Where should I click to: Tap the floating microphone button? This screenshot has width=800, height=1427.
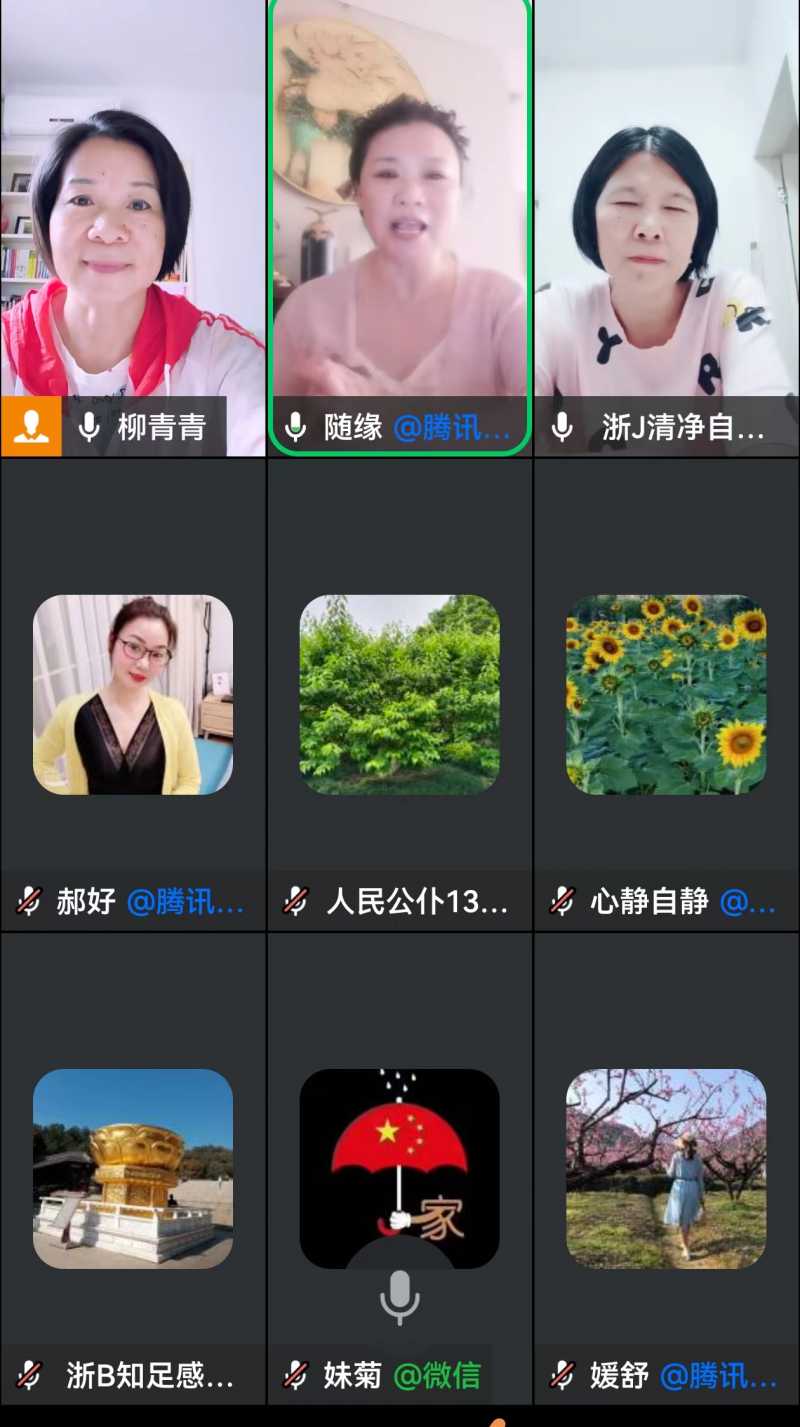coord(400,1298)
